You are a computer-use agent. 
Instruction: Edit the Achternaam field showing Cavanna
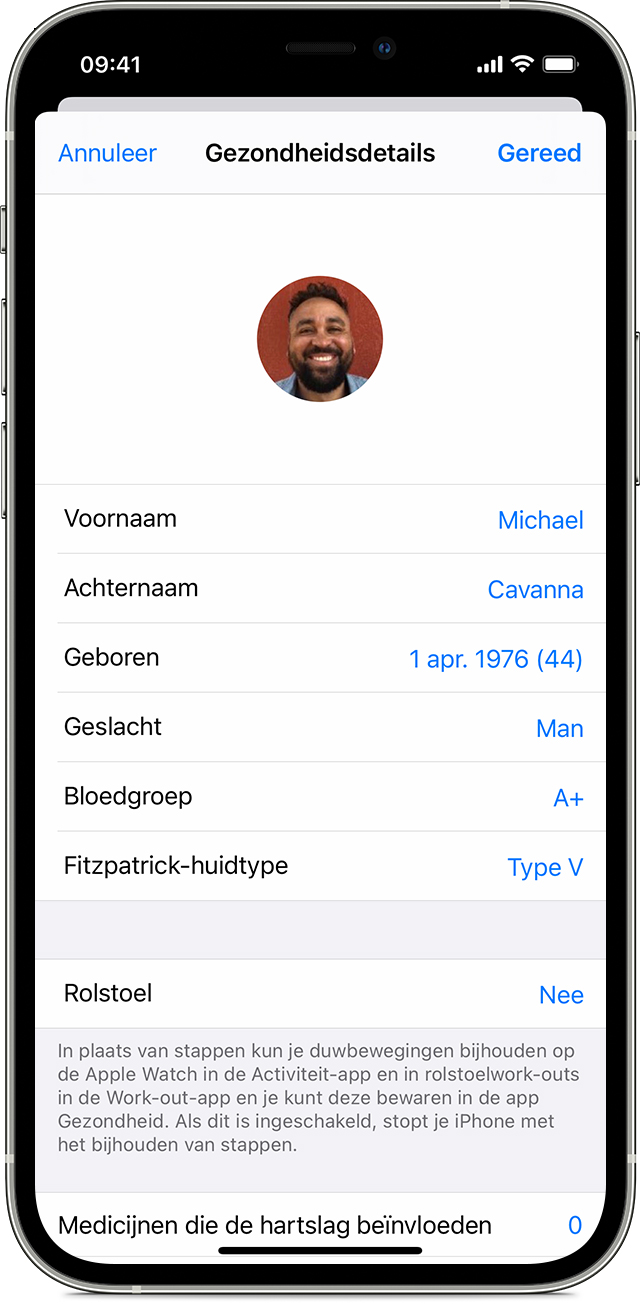coord(535,590)
